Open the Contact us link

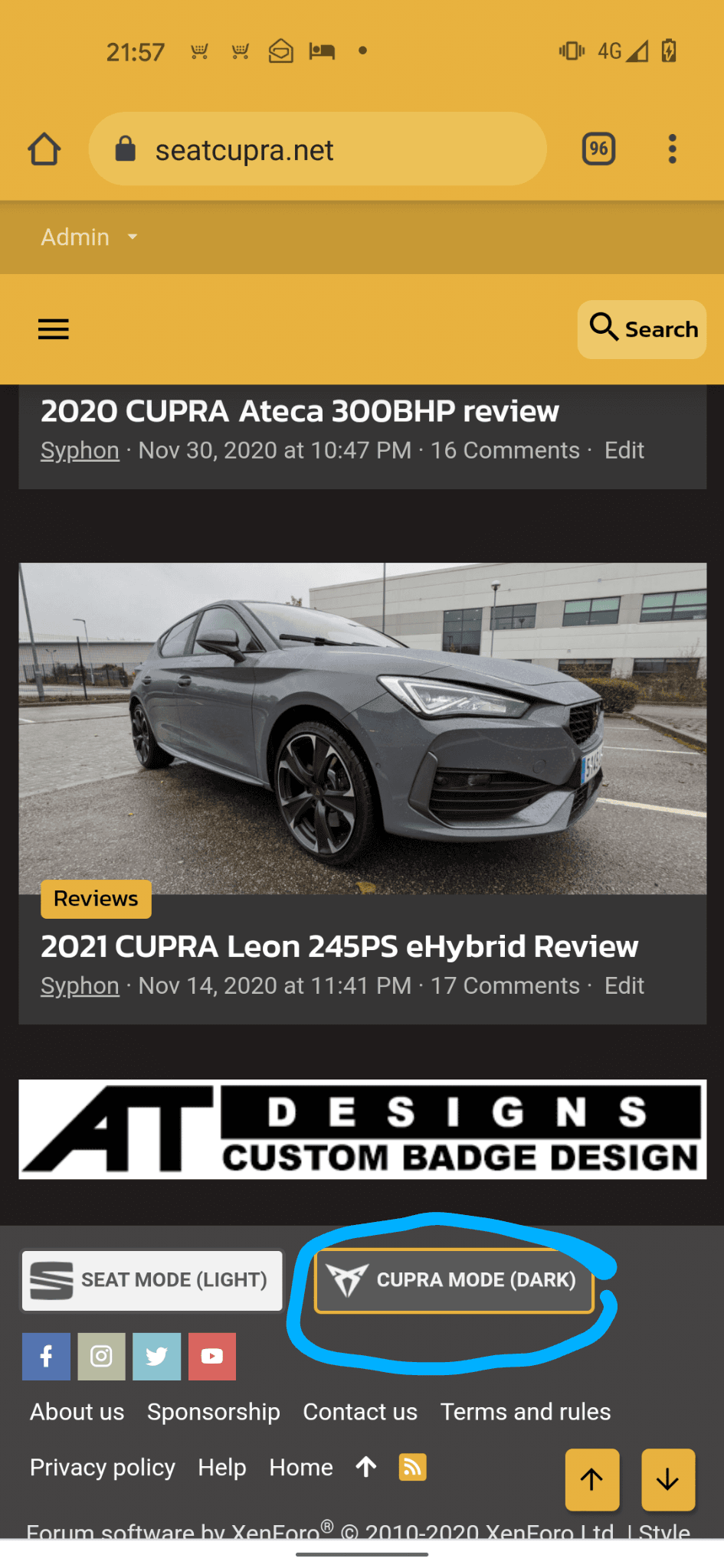coord(360,1412)
